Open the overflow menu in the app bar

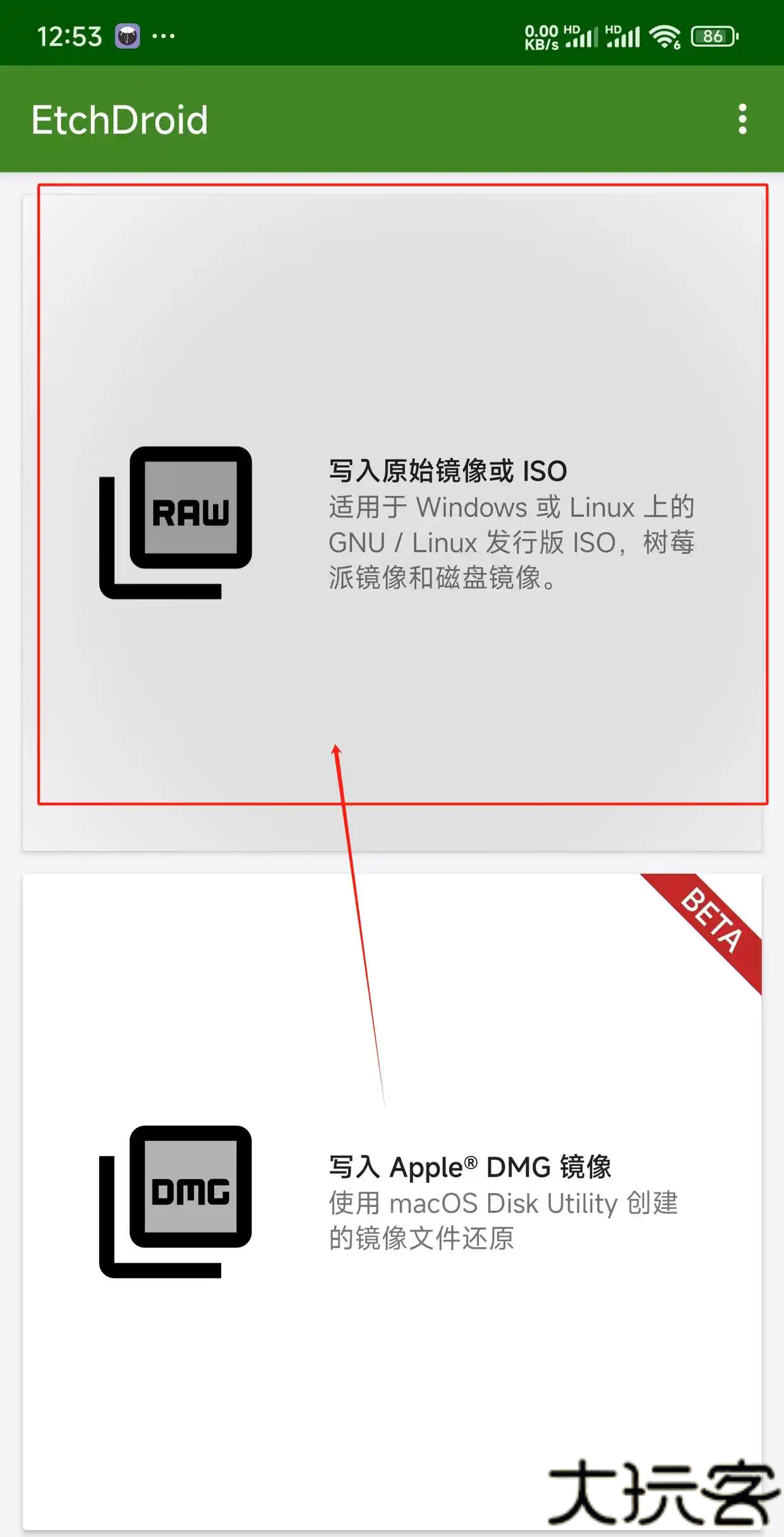[x=742, y=119]
